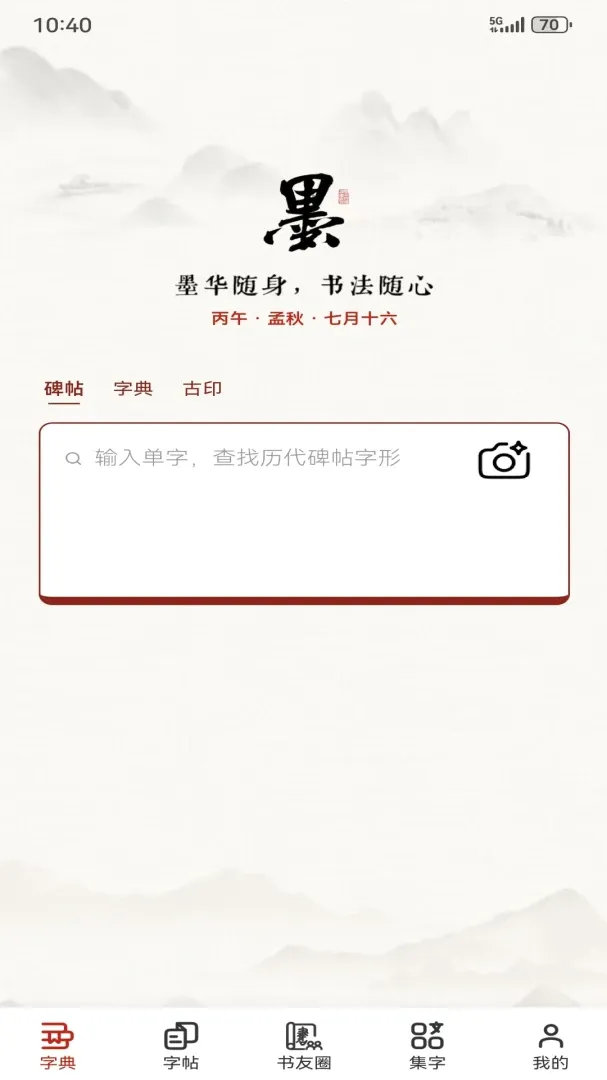Switch to the 古印 top tab
The width and height of the screenshot is (607, 1080).
(x=203, y=388)
